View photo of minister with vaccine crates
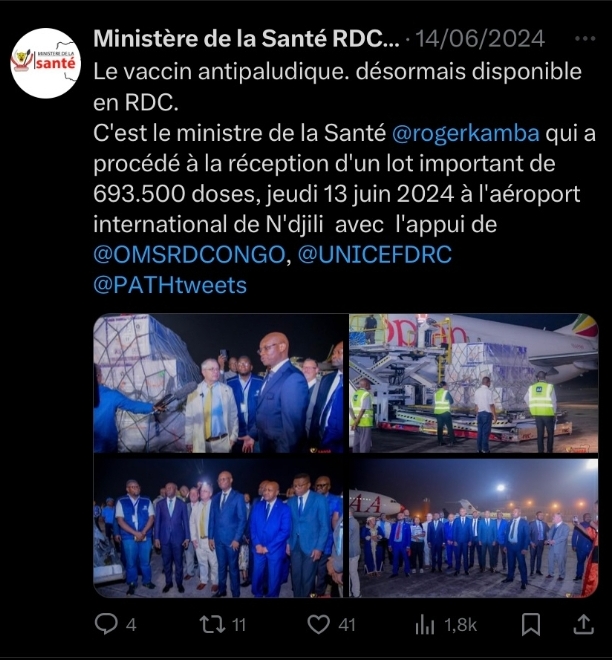 [219, 383]
